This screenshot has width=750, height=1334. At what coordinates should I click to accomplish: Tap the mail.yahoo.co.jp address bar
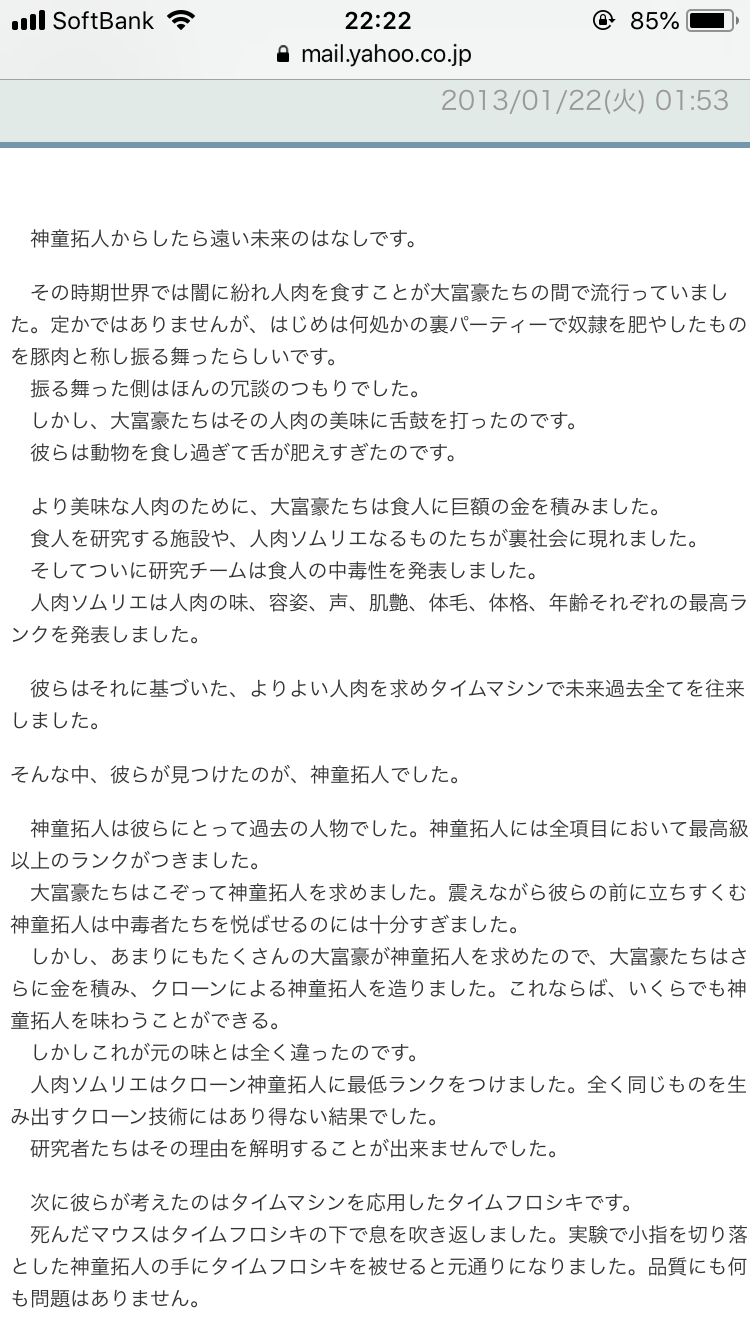[374, 55]
